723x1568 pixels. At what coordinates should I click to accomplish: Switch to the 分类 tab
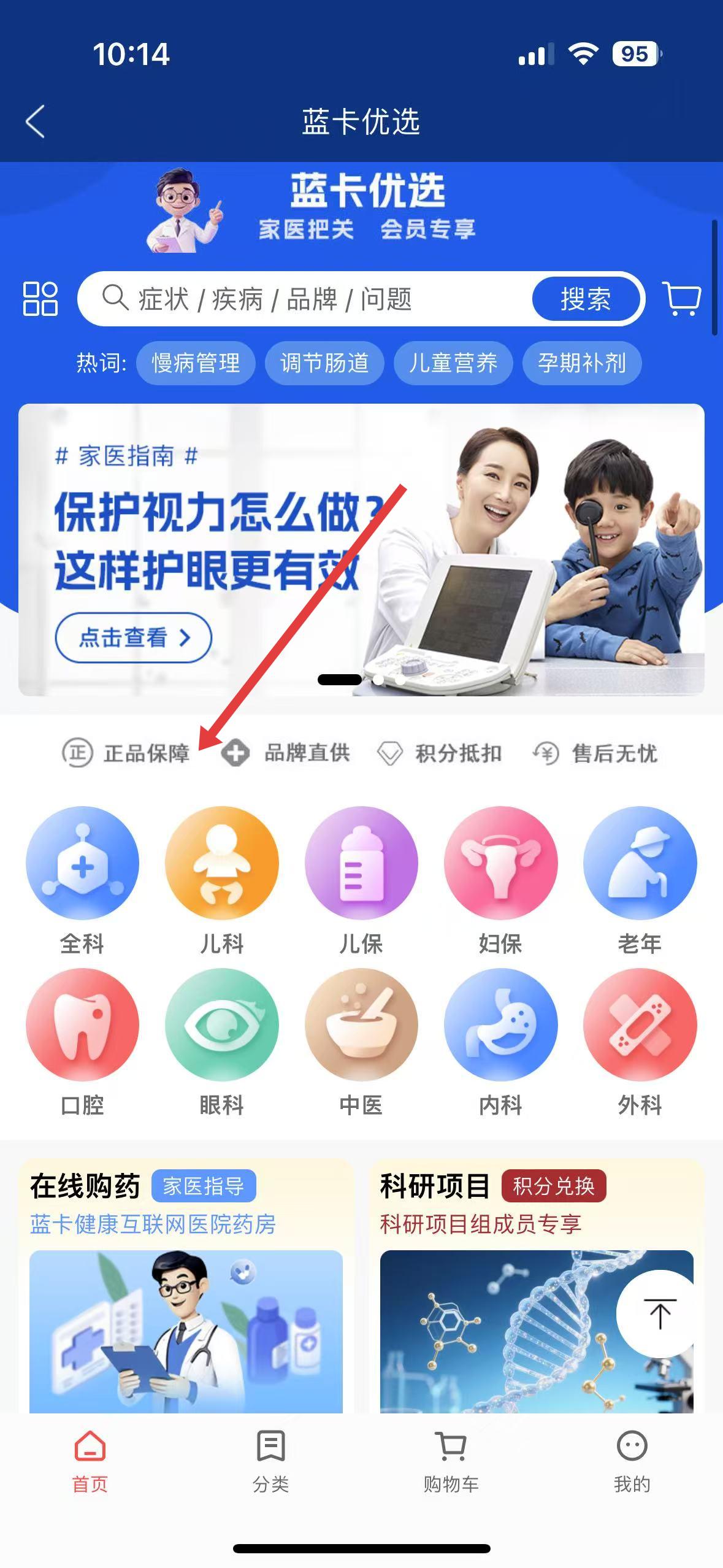pyautogui.click(x=270, y=1461)
